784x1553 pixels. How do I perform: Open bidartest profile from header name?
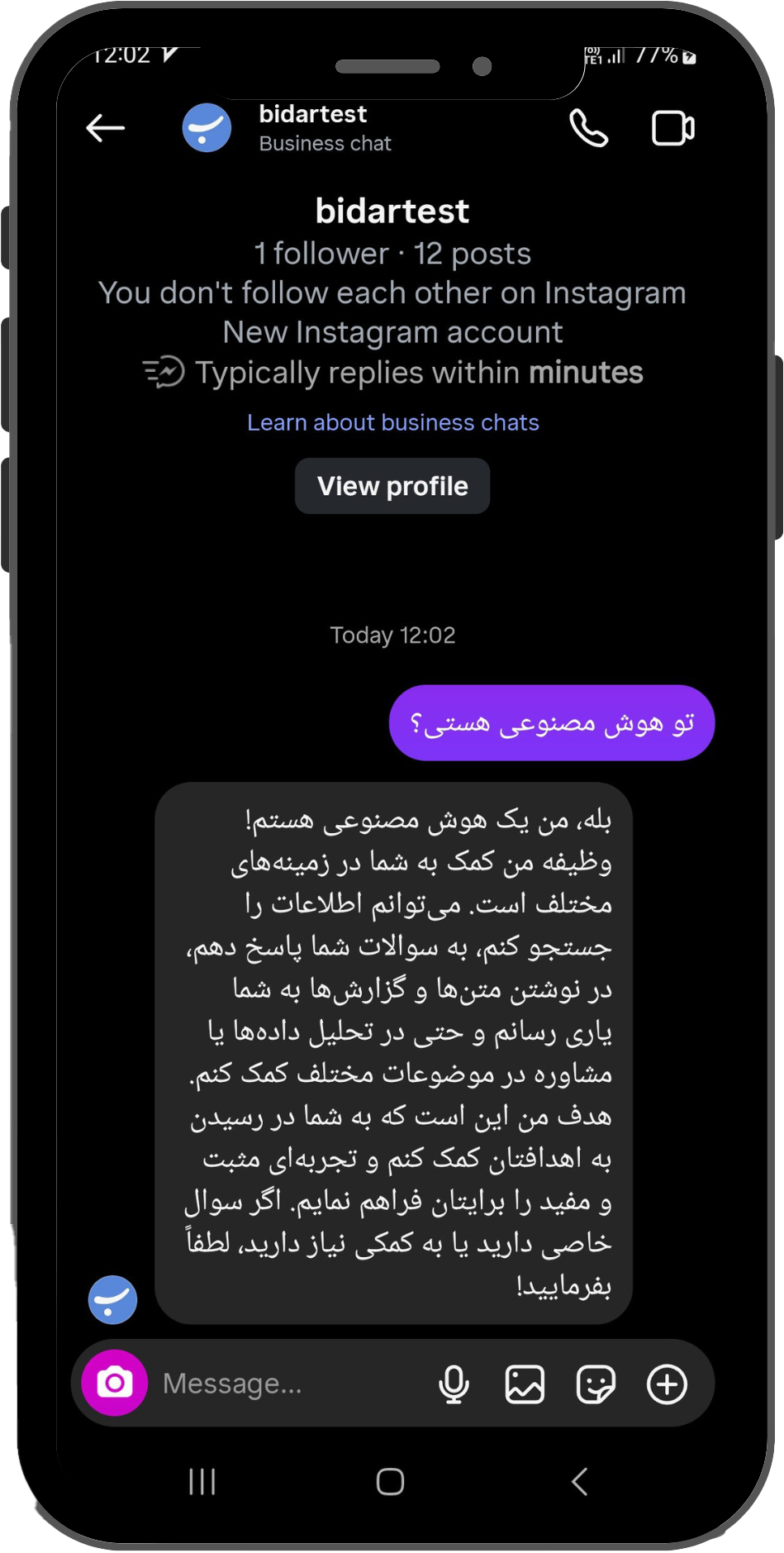(313, 114)
